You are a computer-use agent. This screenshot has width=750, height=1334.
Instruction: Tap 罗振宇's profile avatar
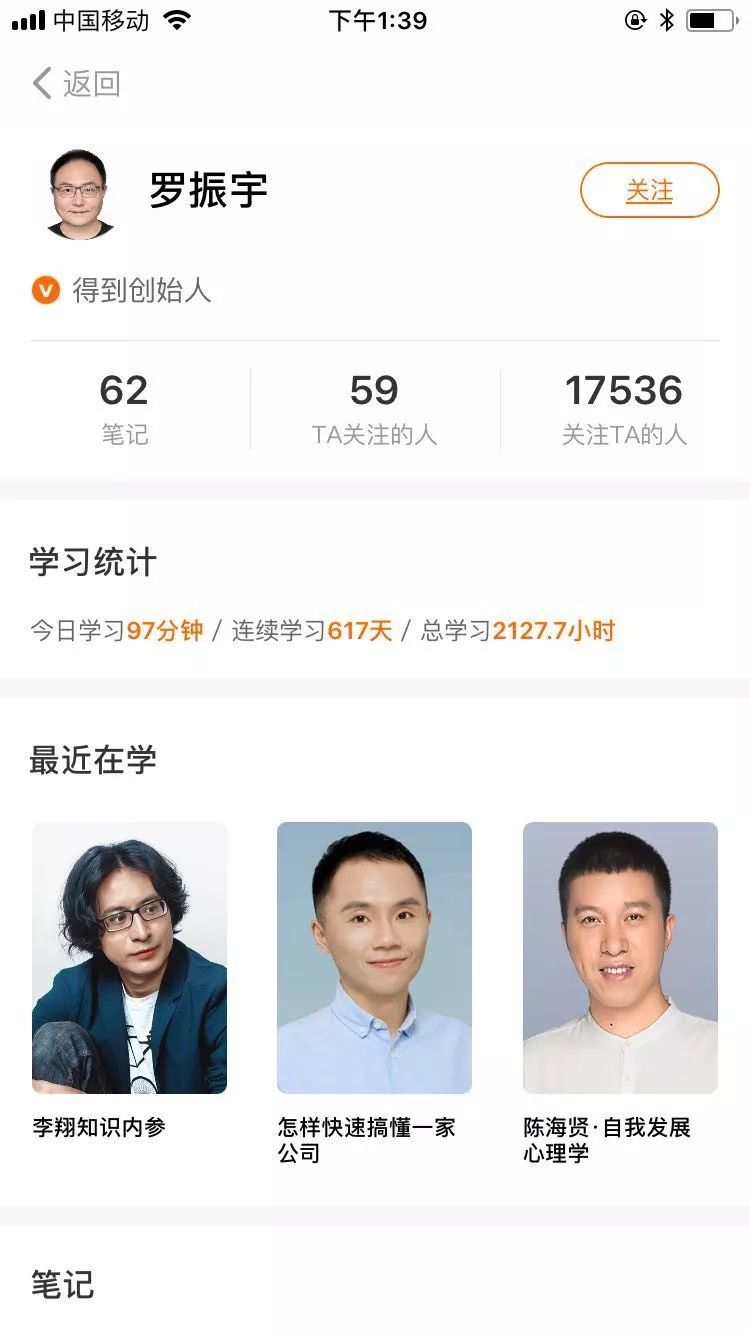82,193
